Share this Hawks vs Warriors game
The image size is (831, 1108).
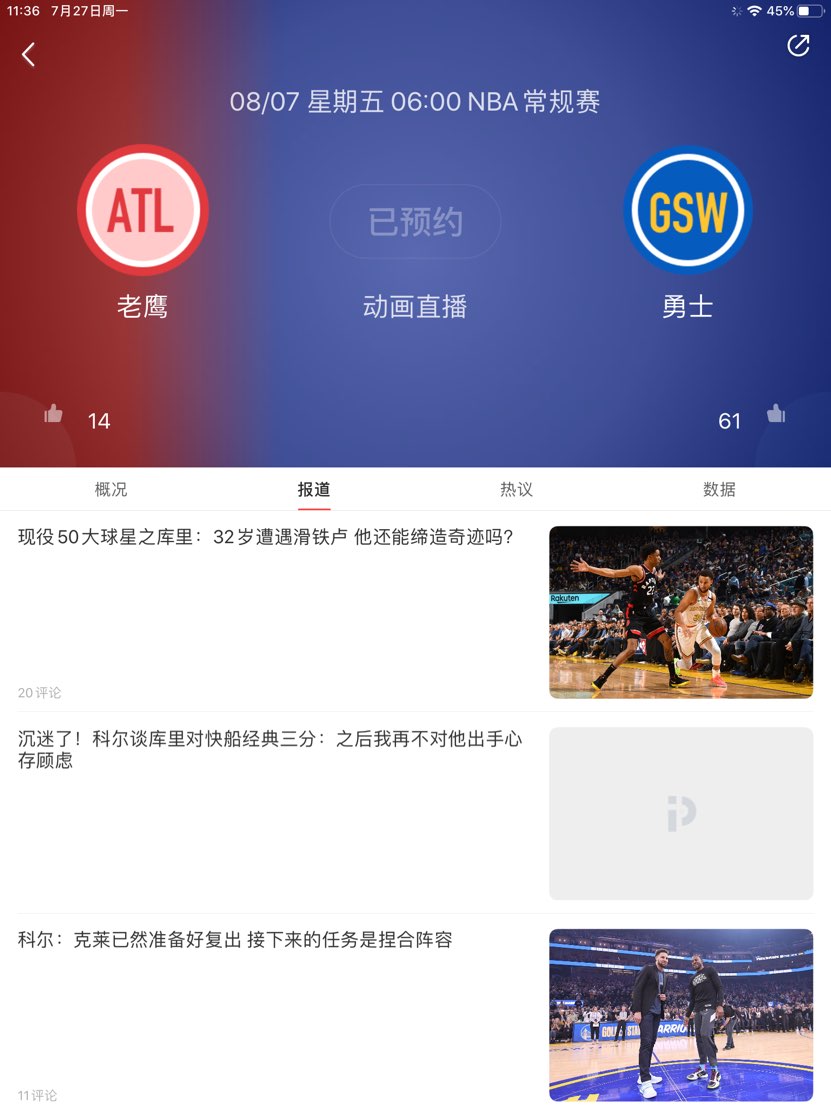pos(798,46)
